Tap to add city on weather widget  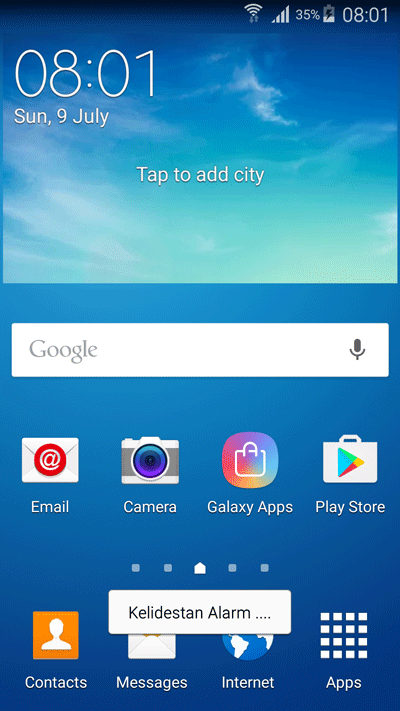coord(200,175)
